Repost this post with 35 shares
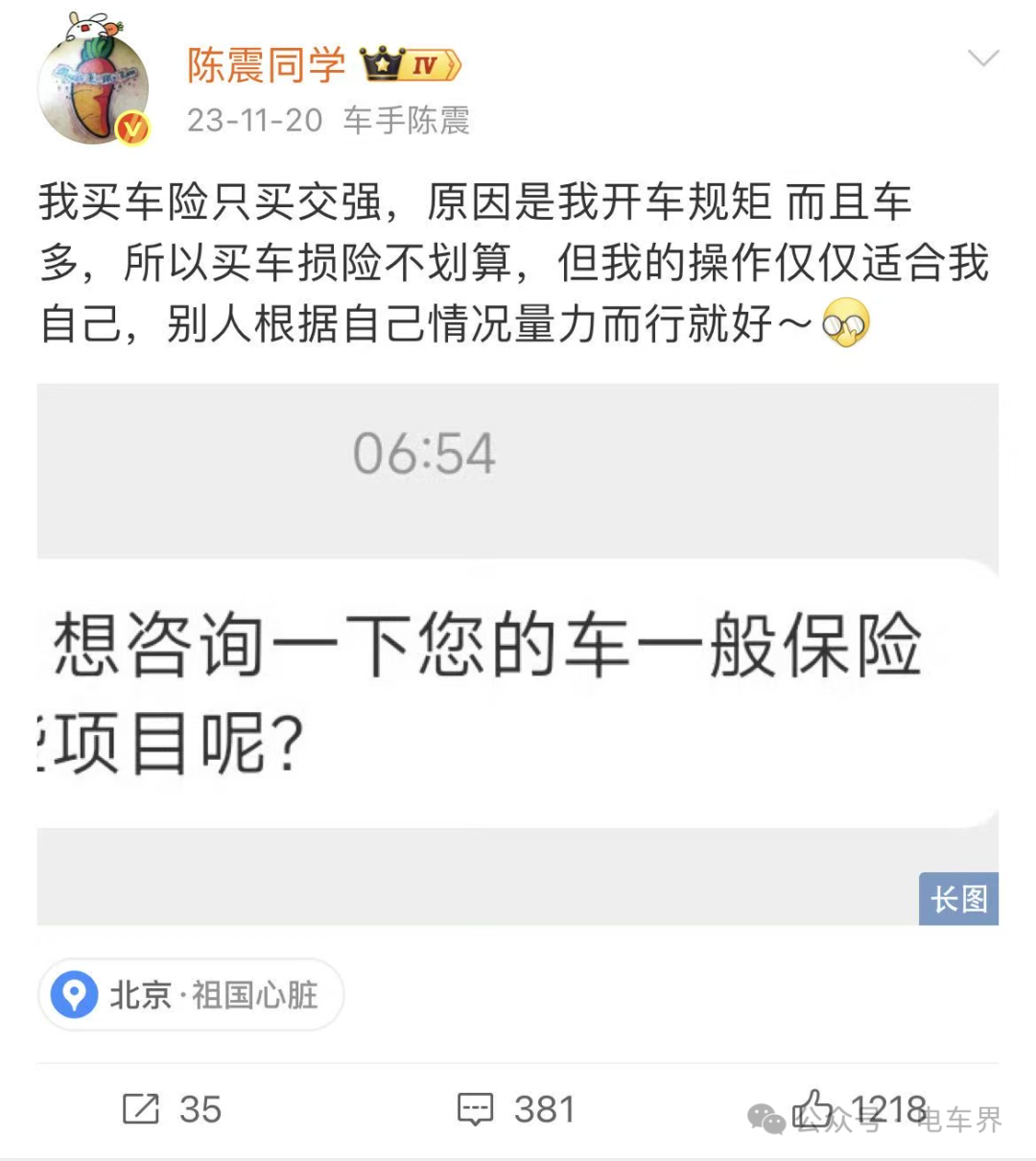1036x1161 pixels. coord(172,1109)
